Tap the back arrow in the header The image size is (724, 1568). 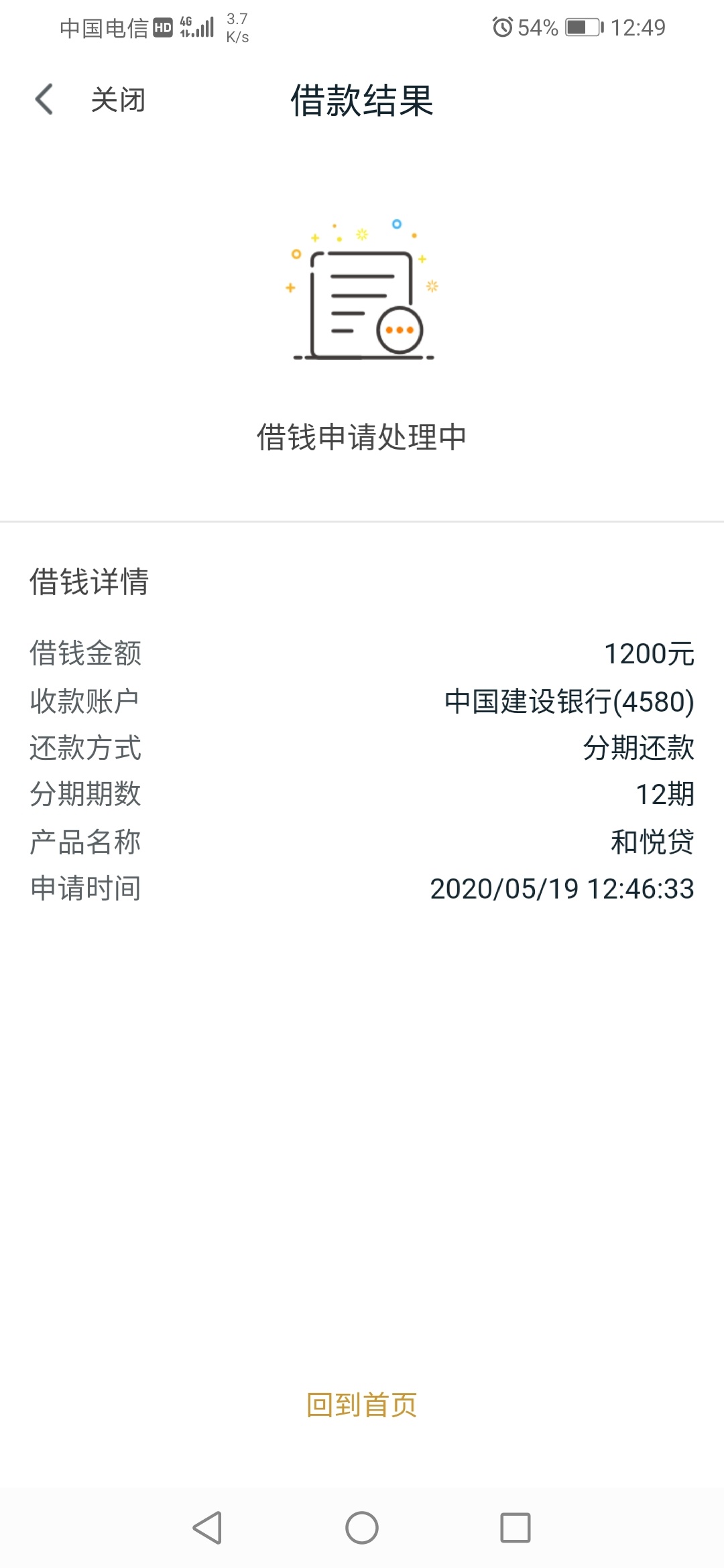(44, 100)
